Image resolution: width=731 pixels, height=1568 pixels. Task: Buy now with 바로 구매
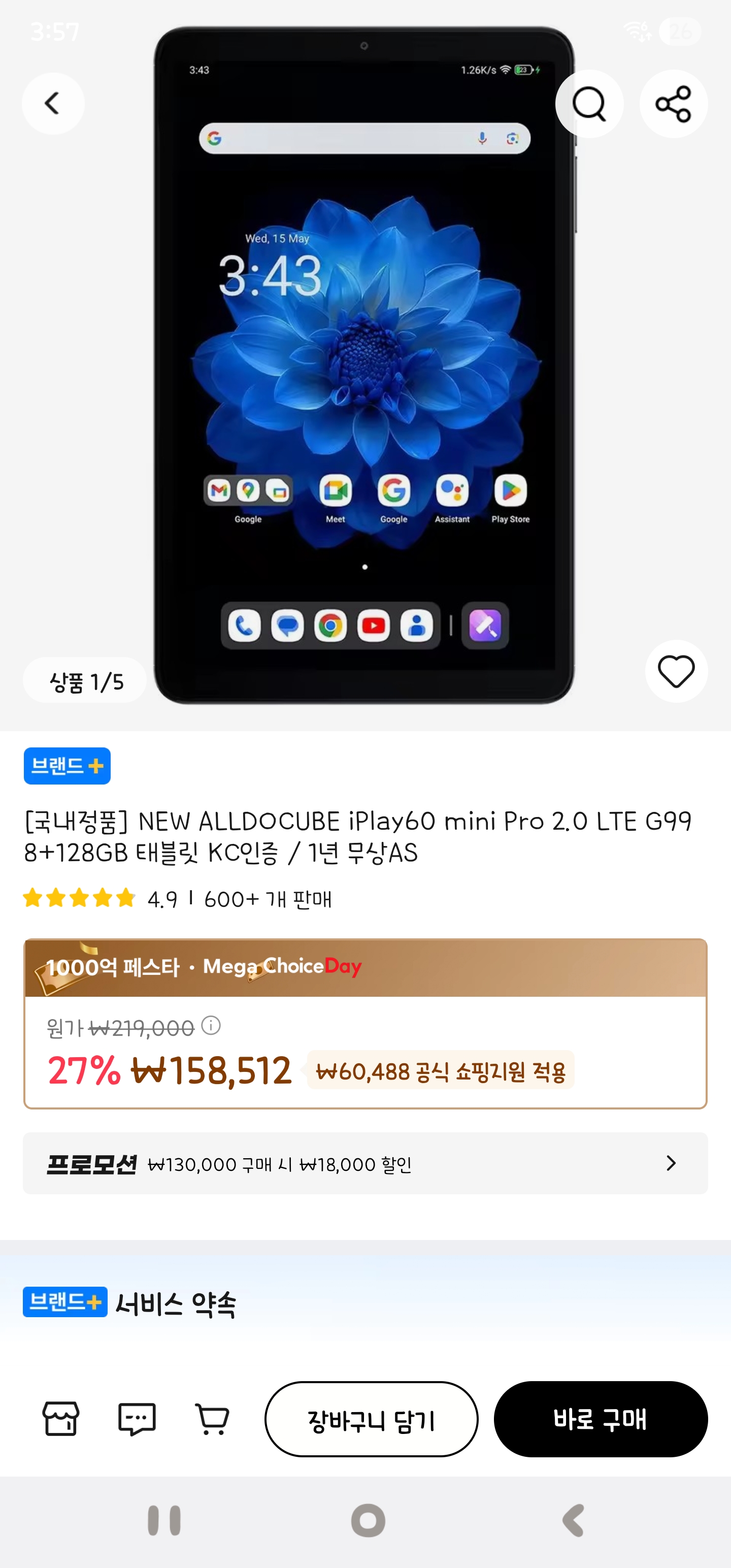pyautogui.click(x=600, y=1419)
